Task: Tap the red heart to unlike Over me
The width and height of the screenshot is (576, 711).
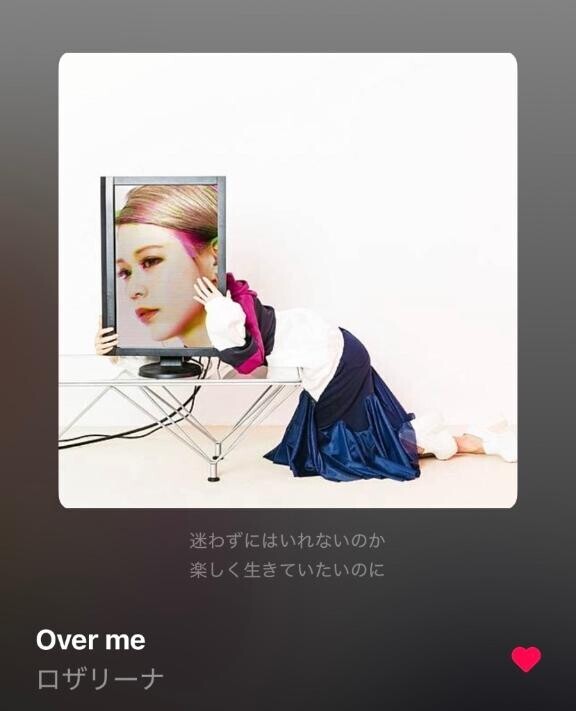Action: point(526,659)
